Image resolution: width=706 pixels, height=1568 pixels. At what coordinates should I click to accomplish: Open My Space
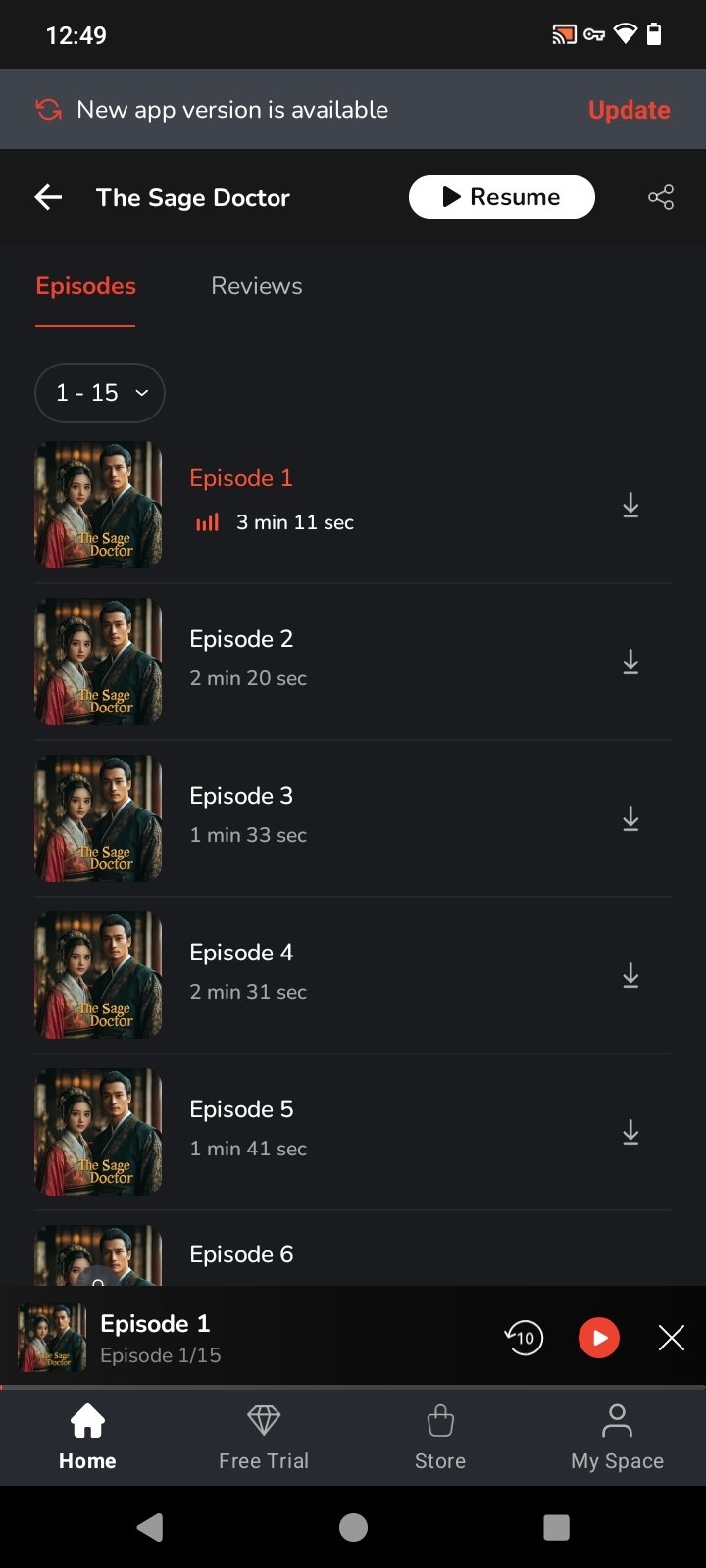[617, 1437]
